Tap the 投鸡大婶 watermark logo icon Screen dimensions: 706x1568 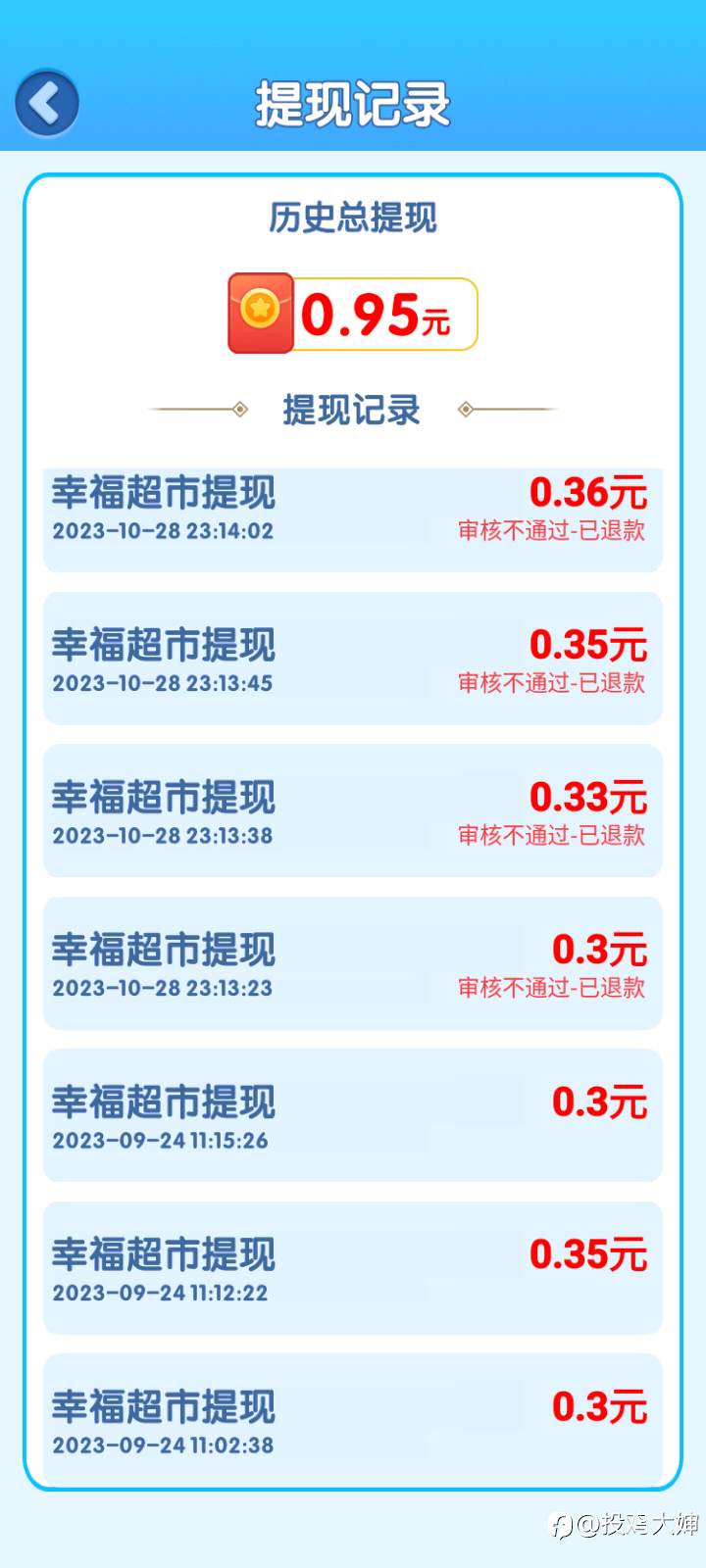[564, 1524]
